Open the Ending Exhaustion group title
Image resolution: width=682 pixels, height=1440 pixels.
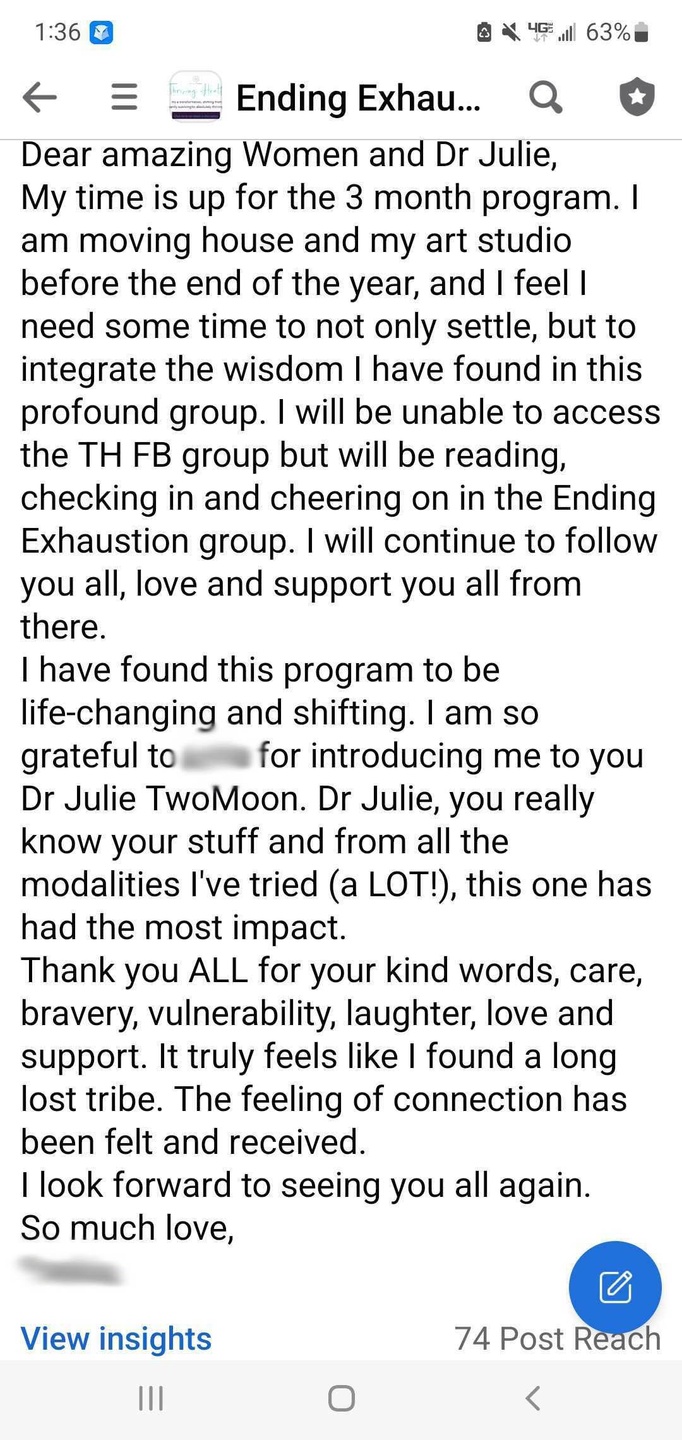coord(358,98)
